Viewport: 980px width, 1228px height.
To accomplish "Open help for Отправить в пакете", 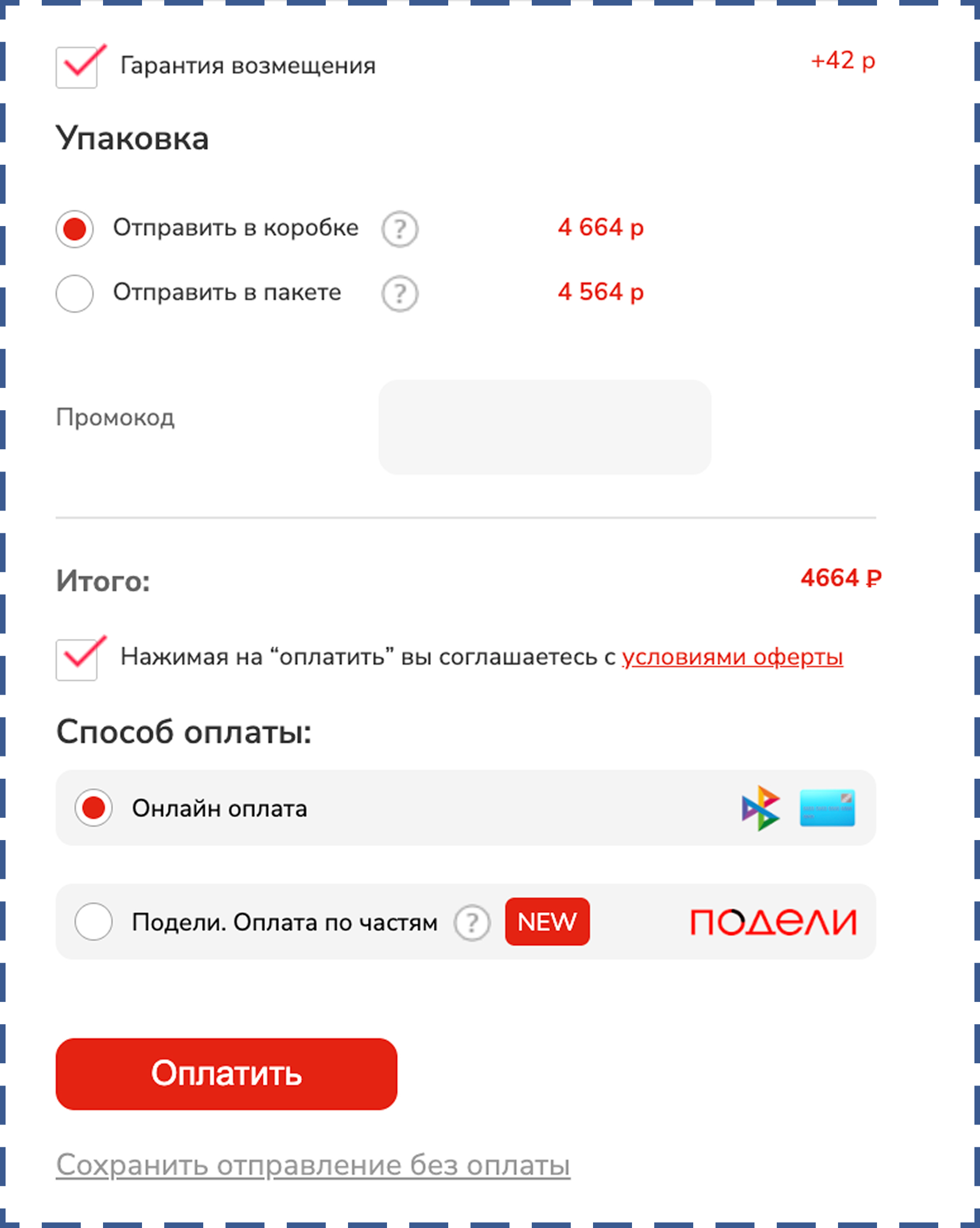I will click(x=399, y=293).
